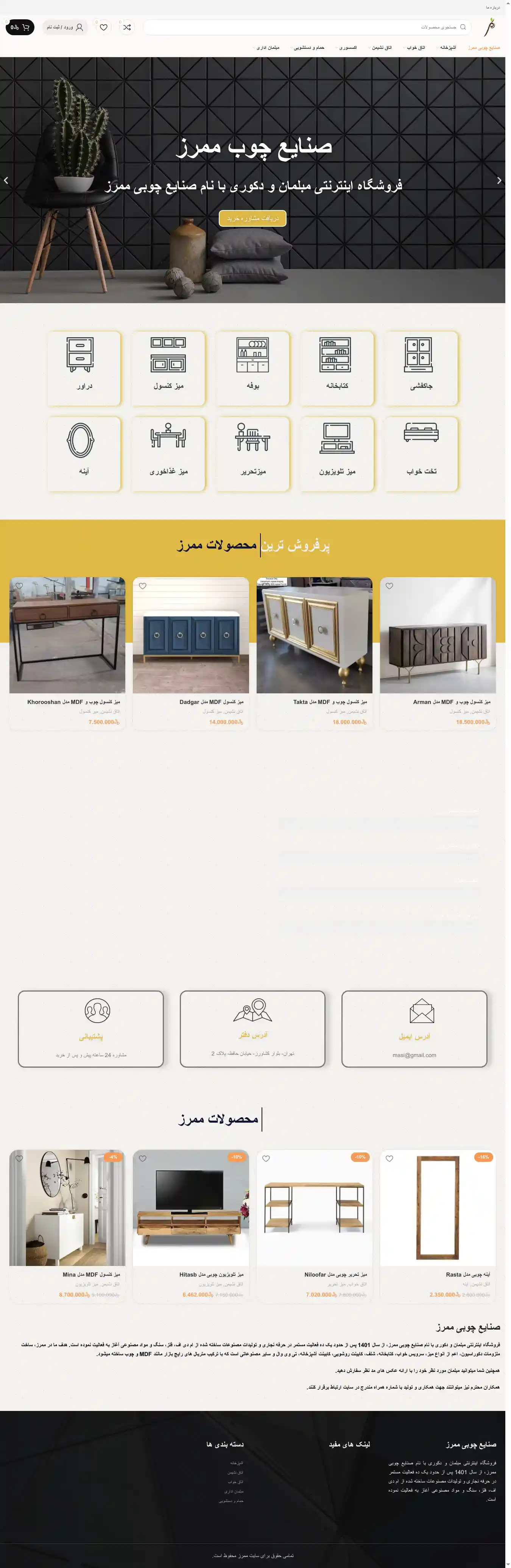The image size is (511, 1568).
Task: Open the جاکفشی category card
Action: coord(421,368)
